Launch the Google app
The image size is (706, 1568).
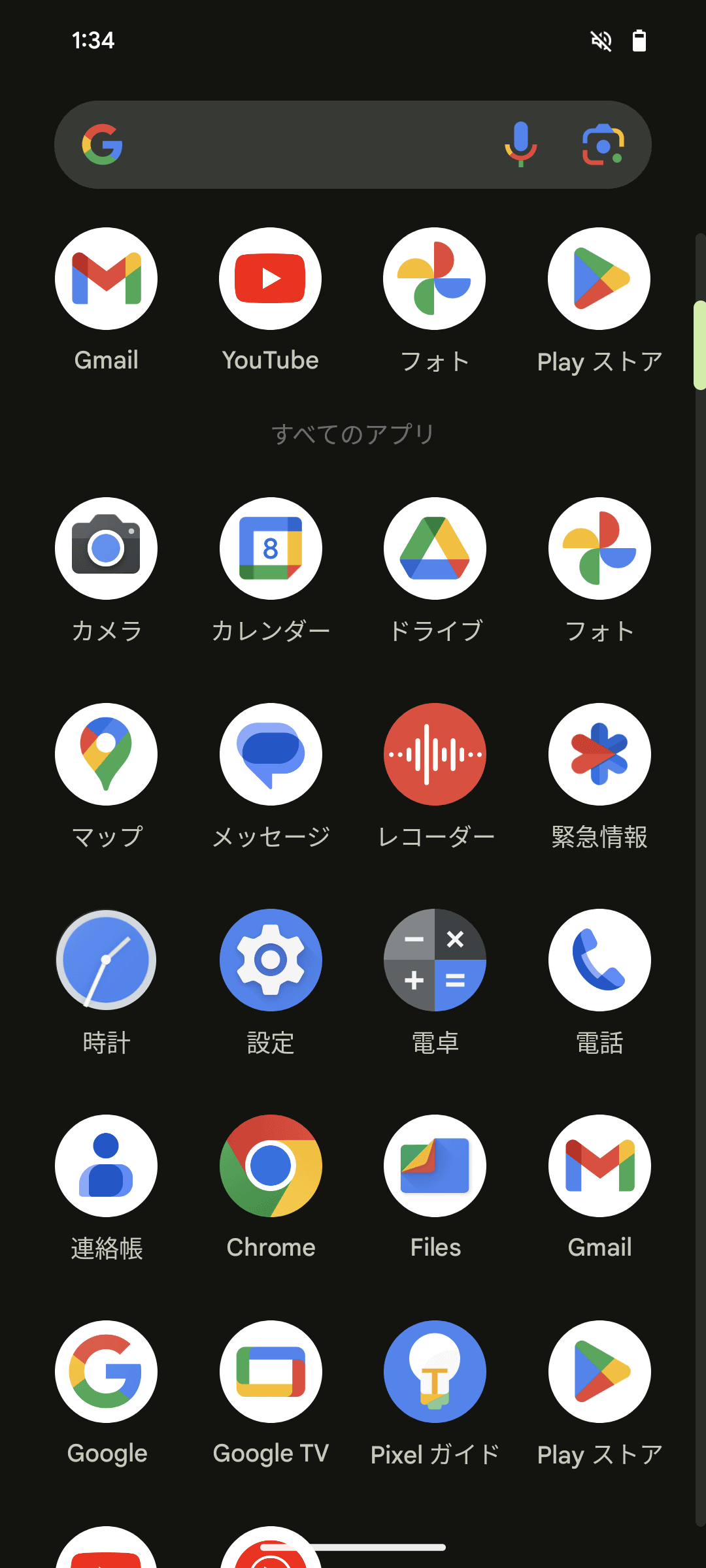106,1372
